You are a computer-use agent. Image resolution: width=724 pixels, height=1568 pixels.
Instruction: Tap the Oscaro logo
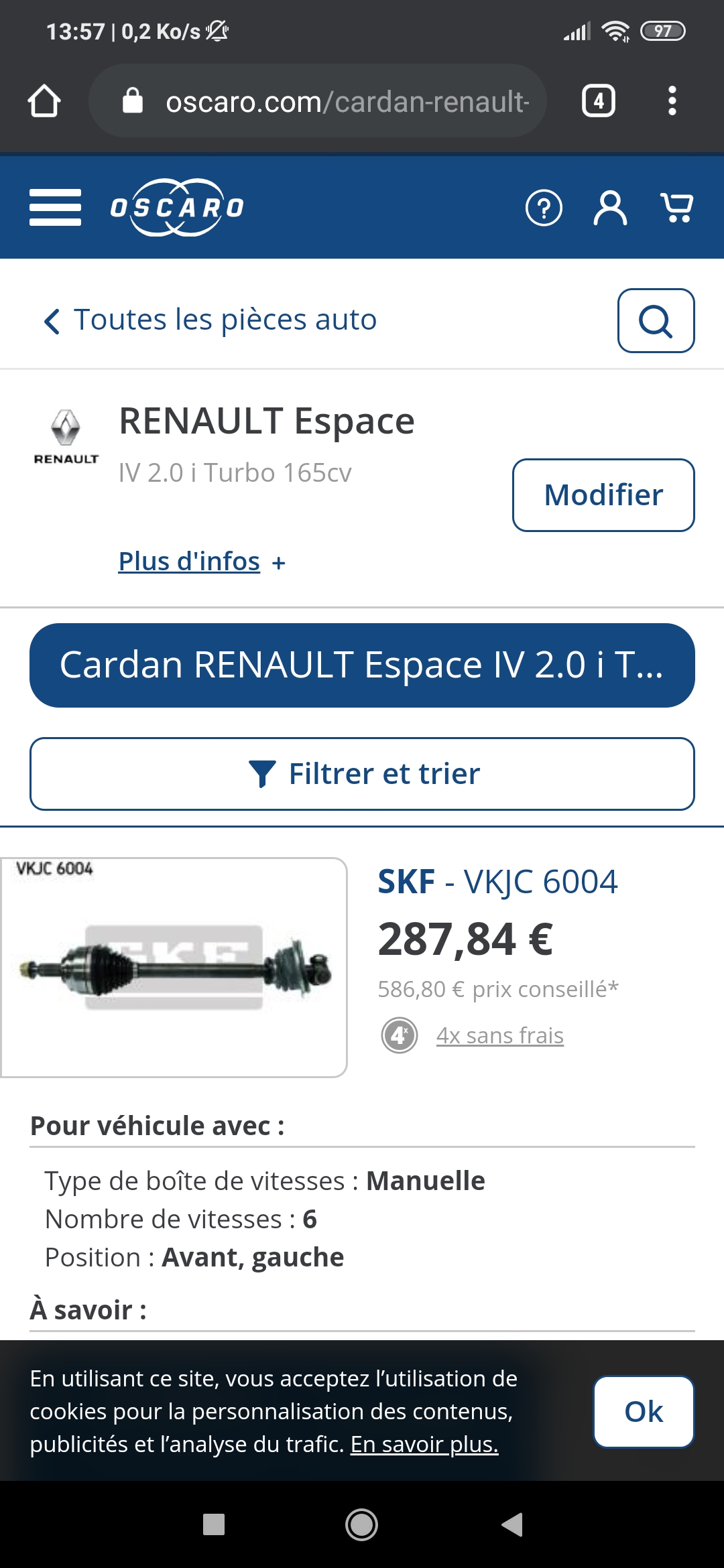click(177, 207)
